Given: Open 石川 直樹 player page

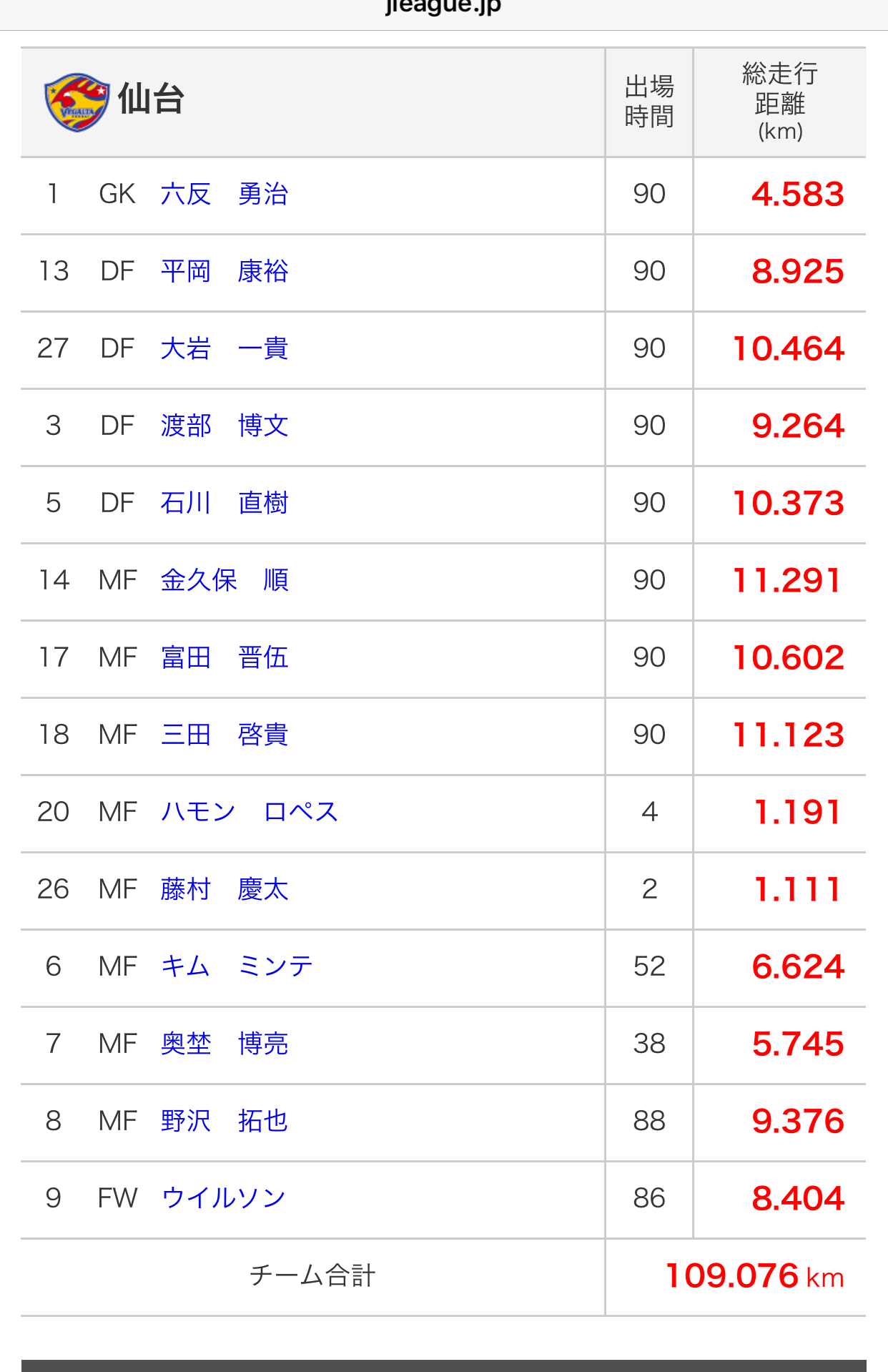Looking at the screenshot, I should [224, 504].
